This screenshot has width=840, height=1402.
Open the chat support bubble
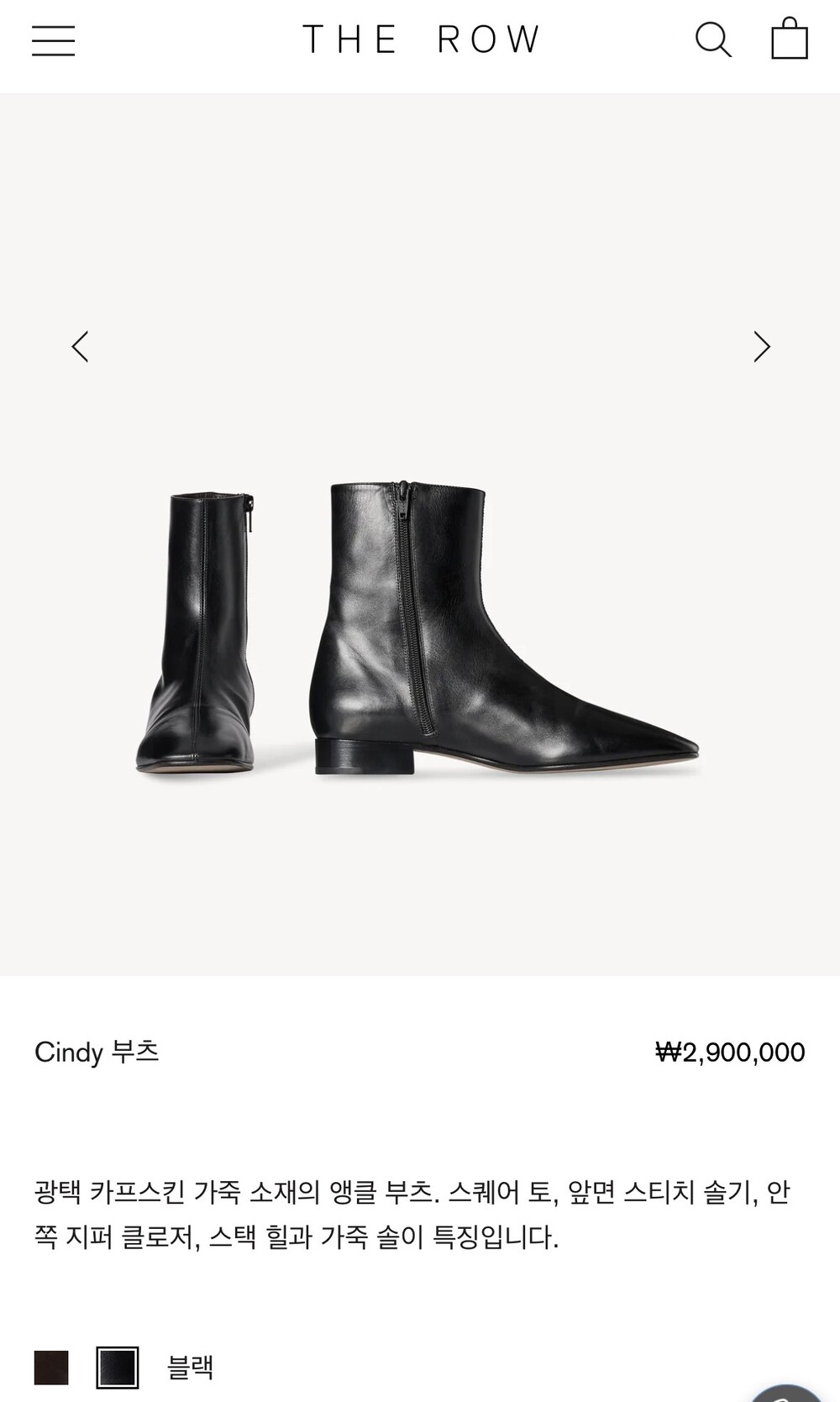(x=787, y=1393)
